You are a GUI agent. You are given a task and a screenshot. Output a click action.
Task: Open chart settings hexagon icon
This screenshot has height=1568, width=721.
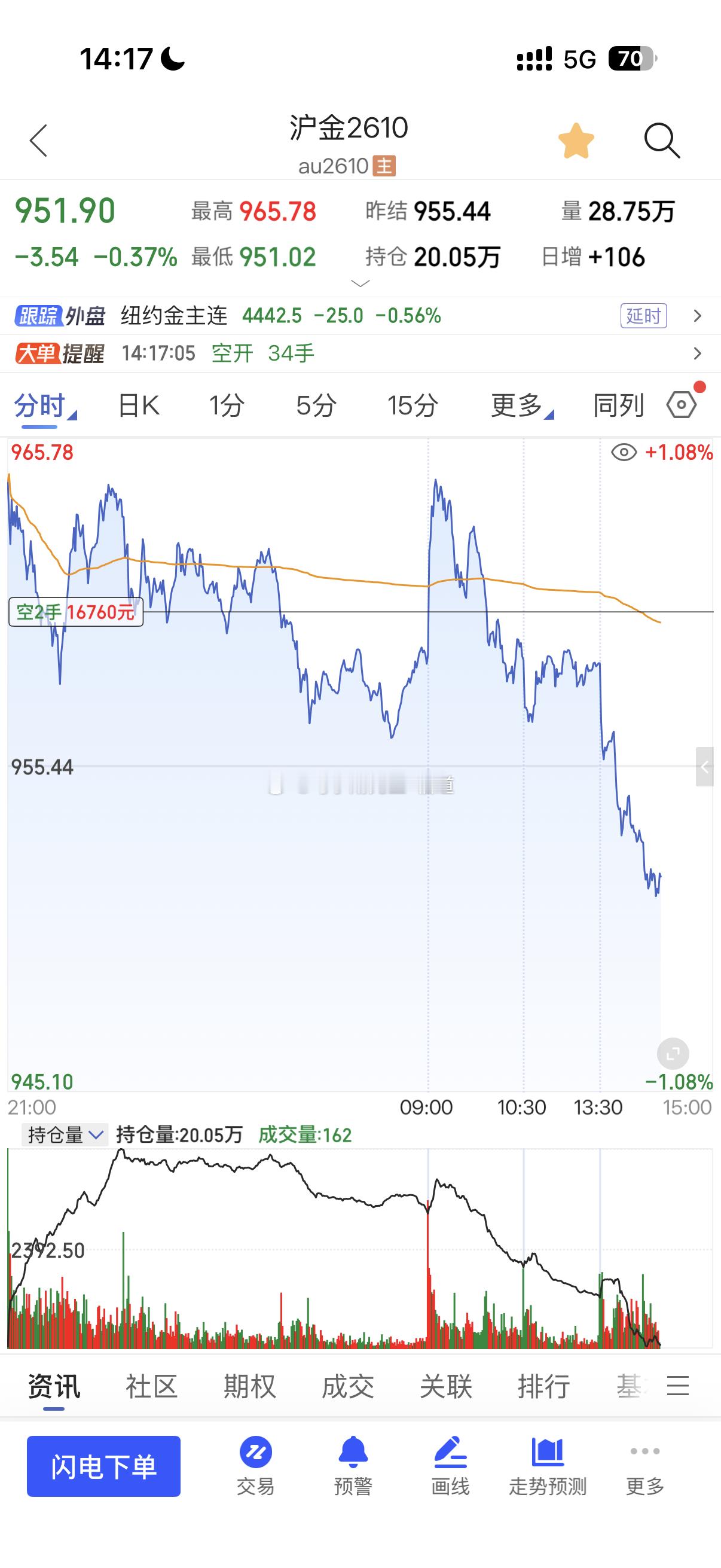click(x=682, y=405)
